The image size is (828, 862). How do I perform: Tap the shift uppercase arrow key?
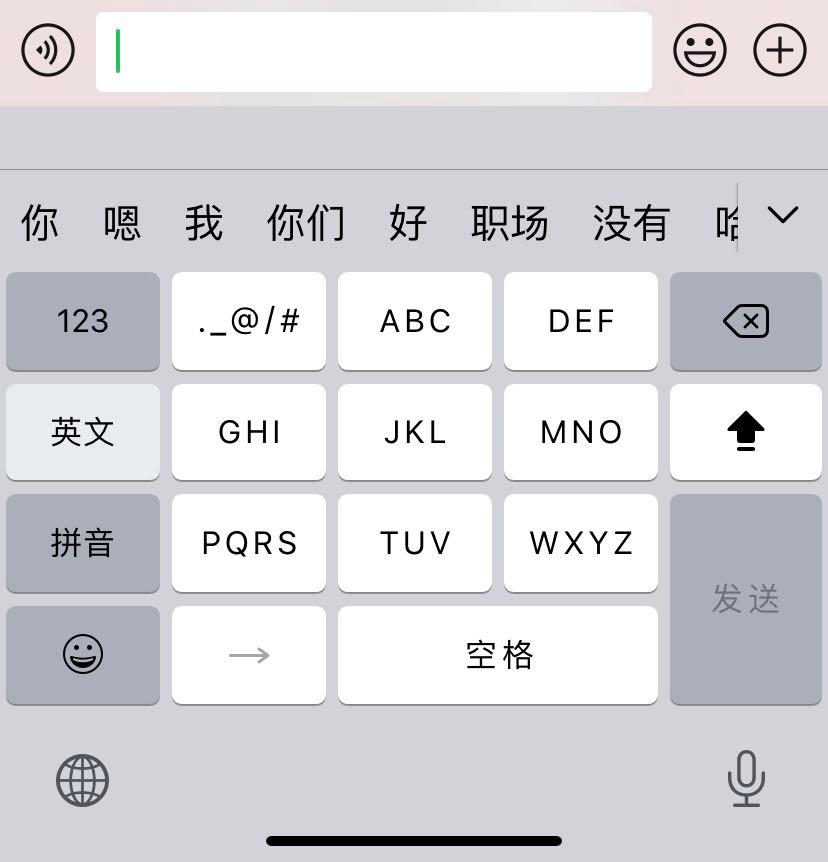746,432
